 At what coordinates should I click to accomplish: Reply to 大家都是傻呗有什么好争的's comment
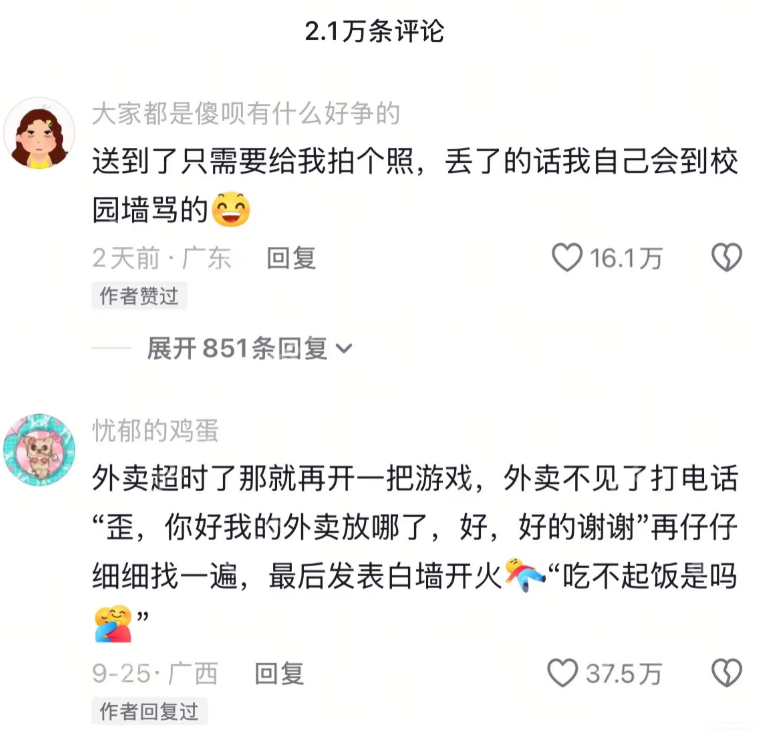pyautogui.click(x=291, y=258)
